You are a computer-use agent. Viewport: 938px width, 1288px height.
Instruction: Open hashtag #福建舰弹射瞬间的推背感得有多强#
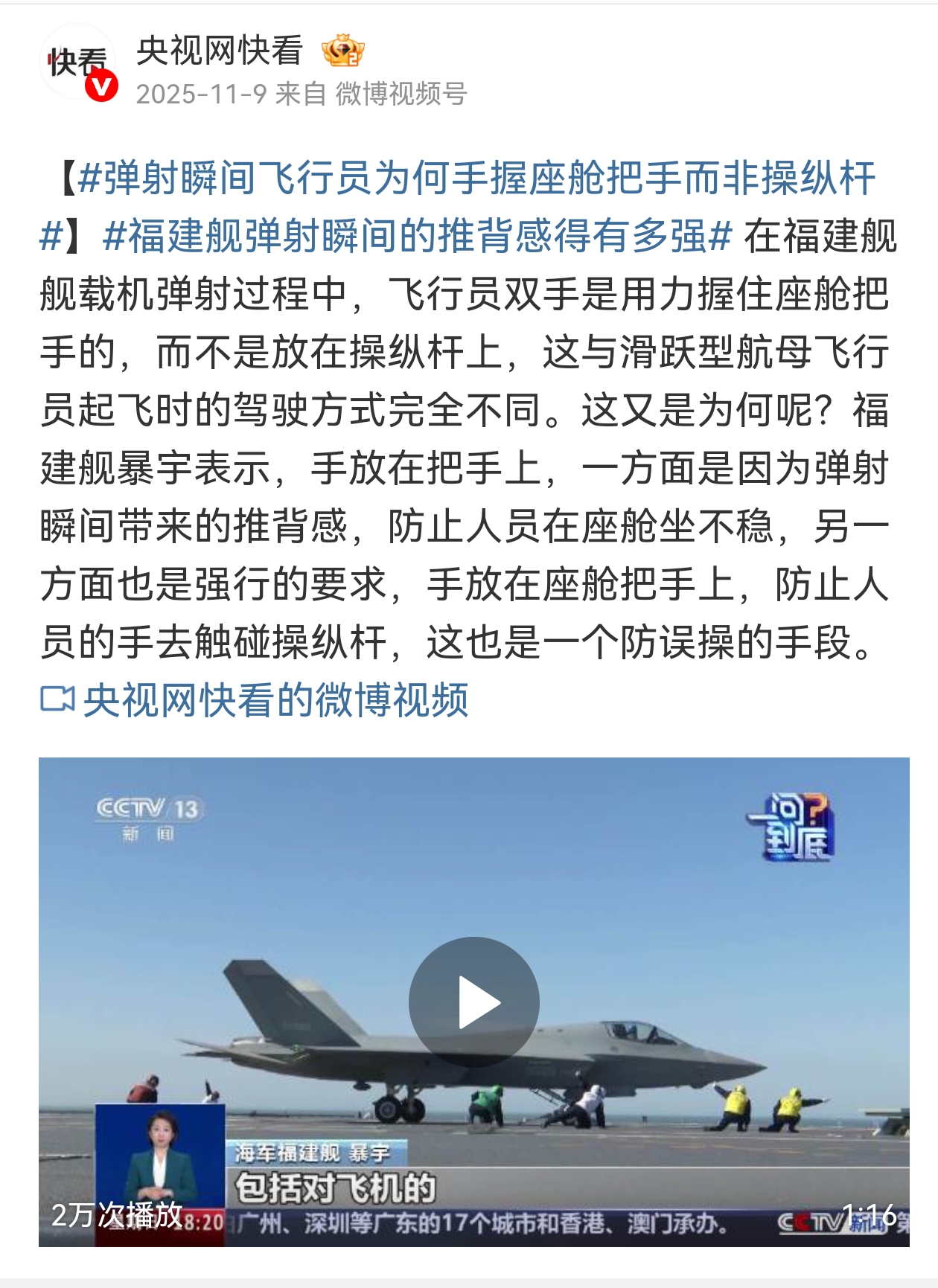click(x=417, y=237)
